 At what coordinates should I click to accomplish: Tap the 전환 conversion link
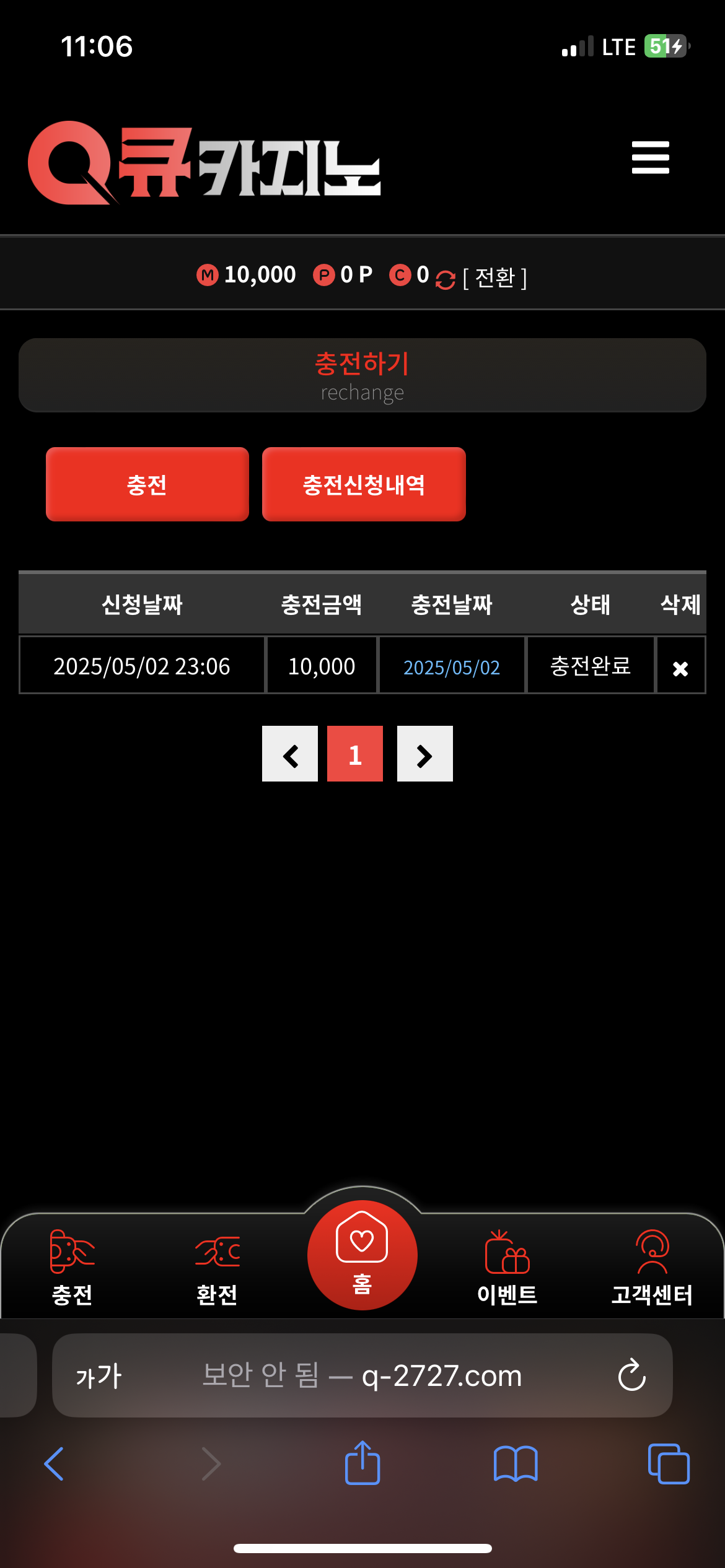coord(494,277)
